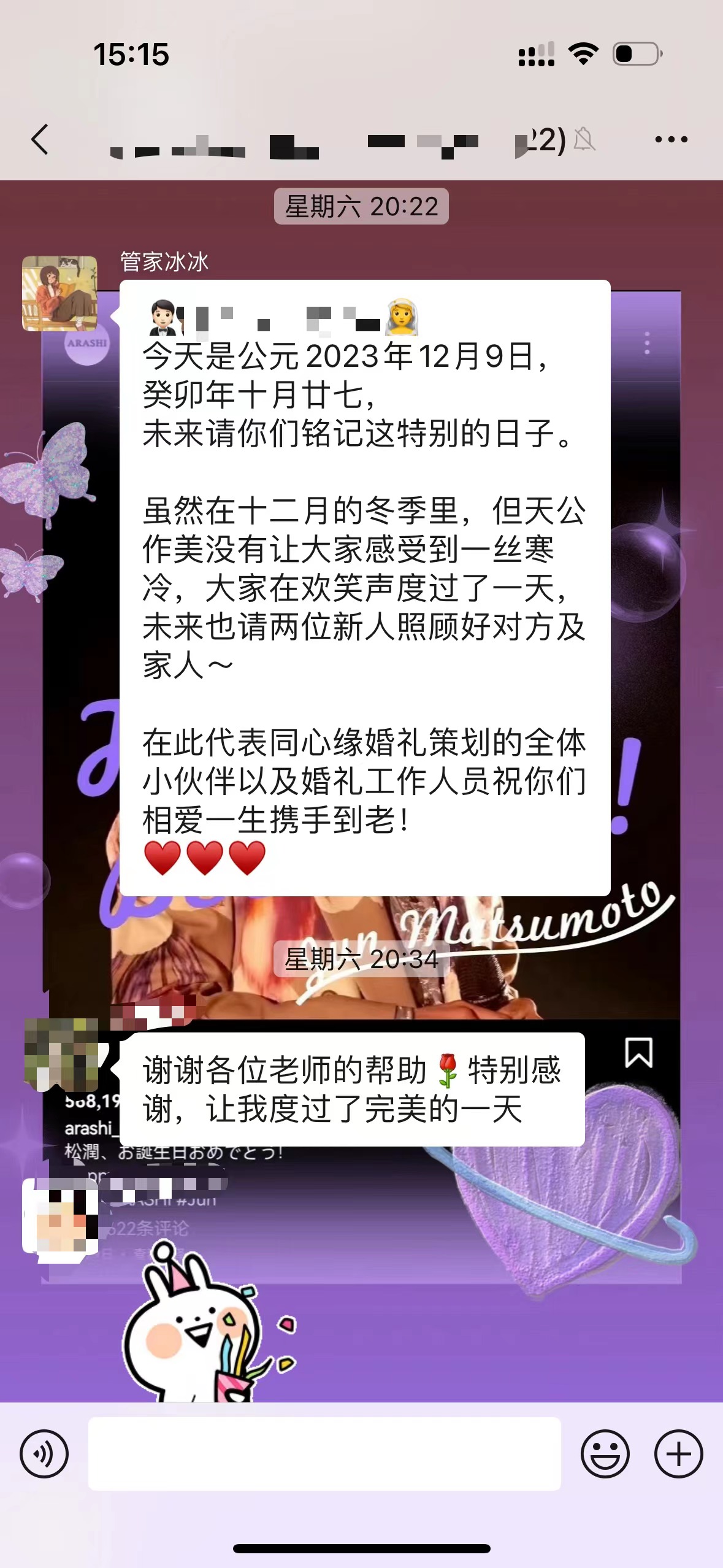Open the plus attachments menu
This screenshot has height=1568, width=723.
pyautogui.click(x=678, y=1453)
